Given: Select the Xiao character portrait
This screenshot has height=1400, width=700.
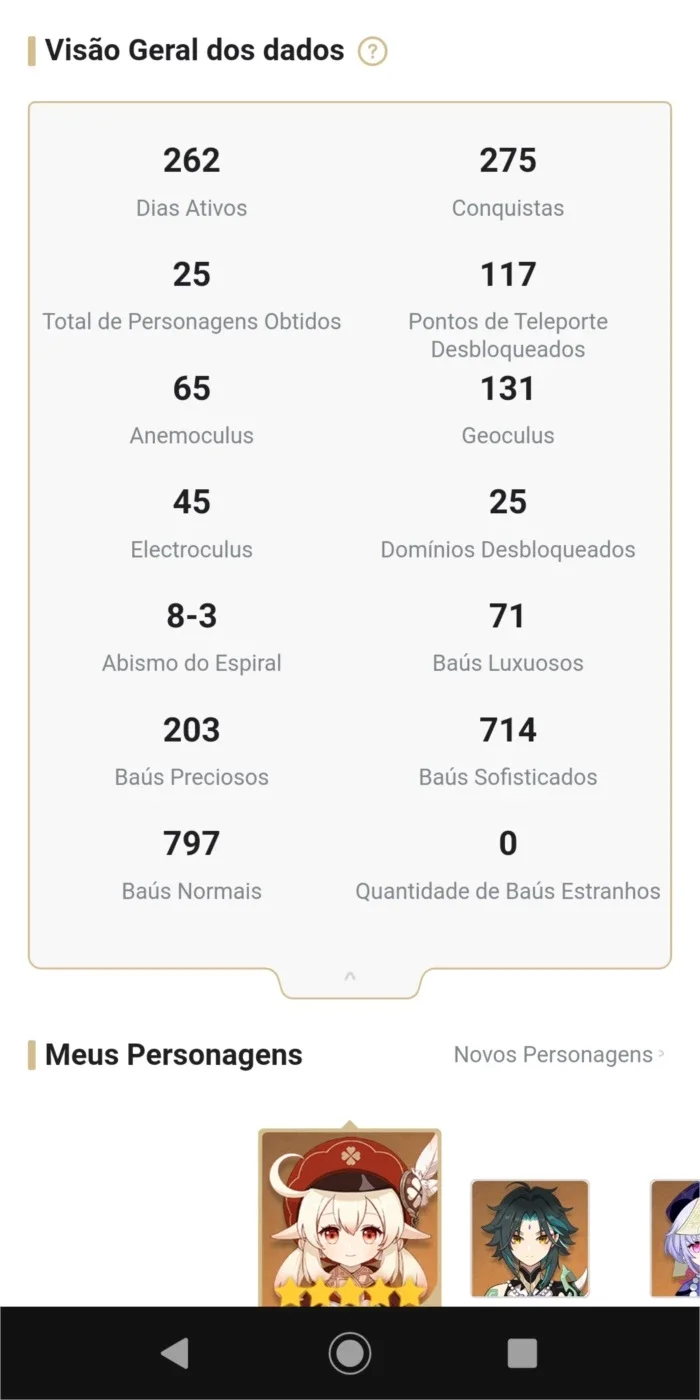Looking at the screenshot, I should coord(530,1238).
